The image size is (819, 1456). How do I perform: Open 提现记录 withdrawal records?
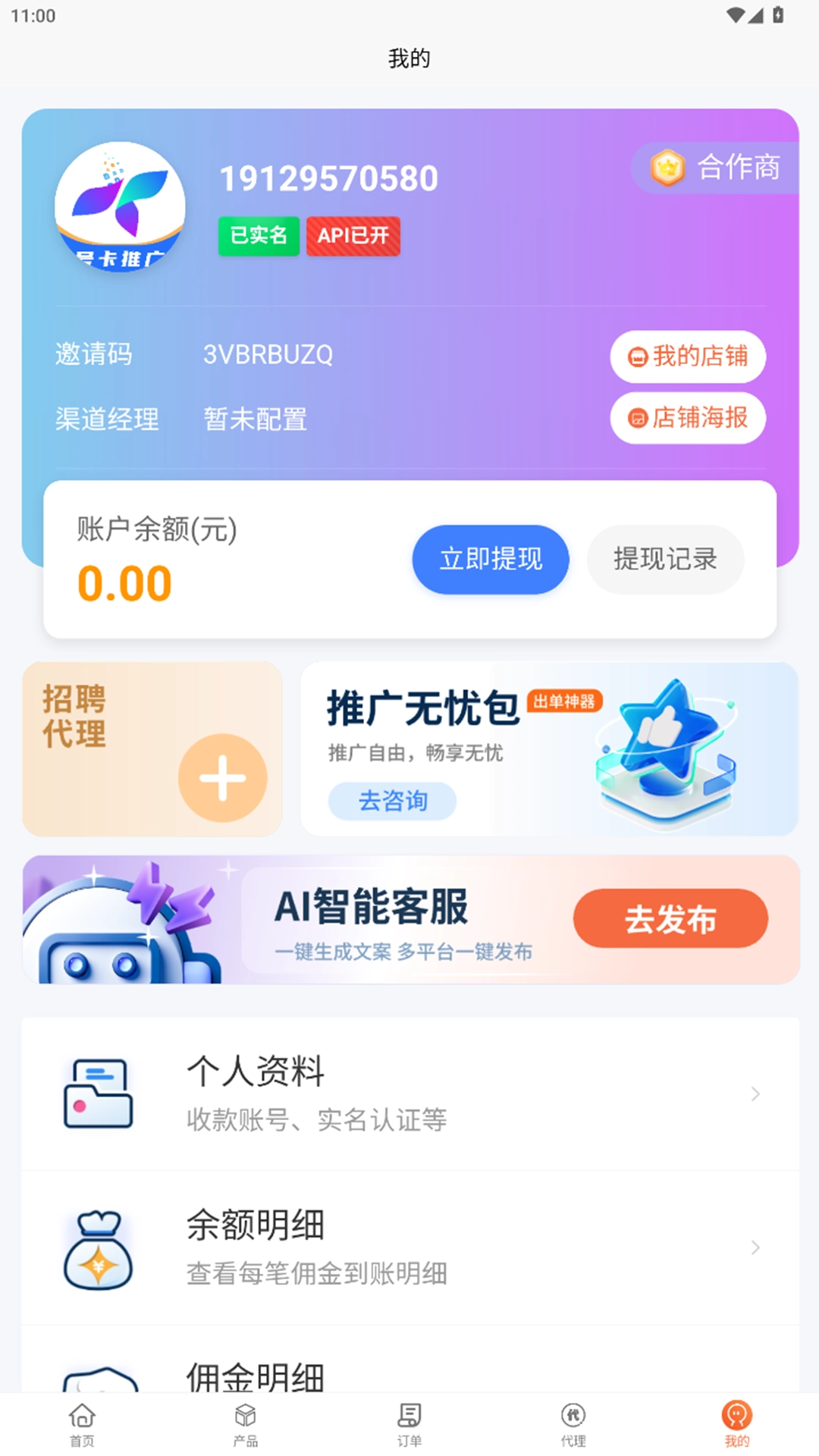coord(665,559)
